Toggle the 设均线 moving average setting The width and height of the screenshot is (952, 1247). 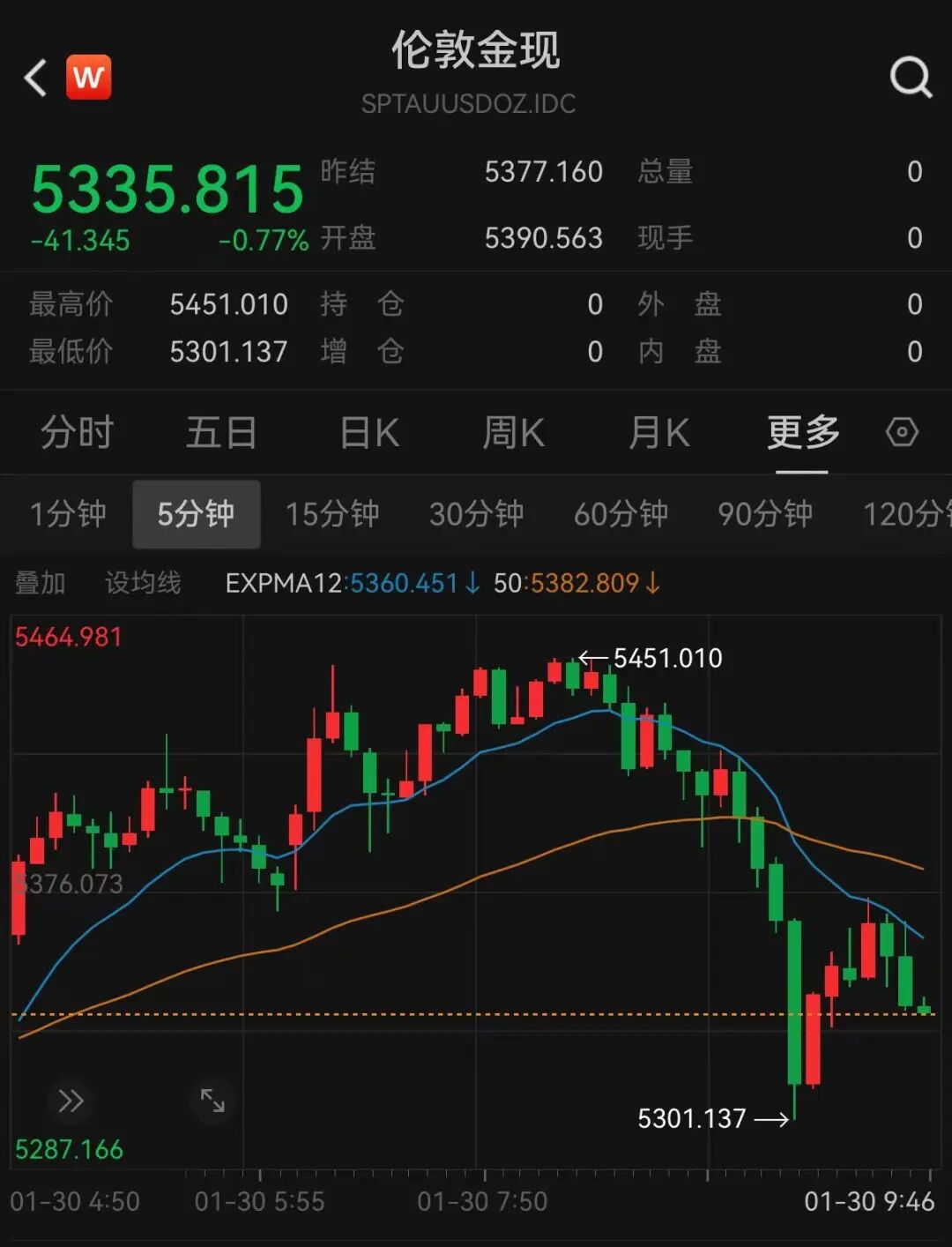(x=142, y=583)
